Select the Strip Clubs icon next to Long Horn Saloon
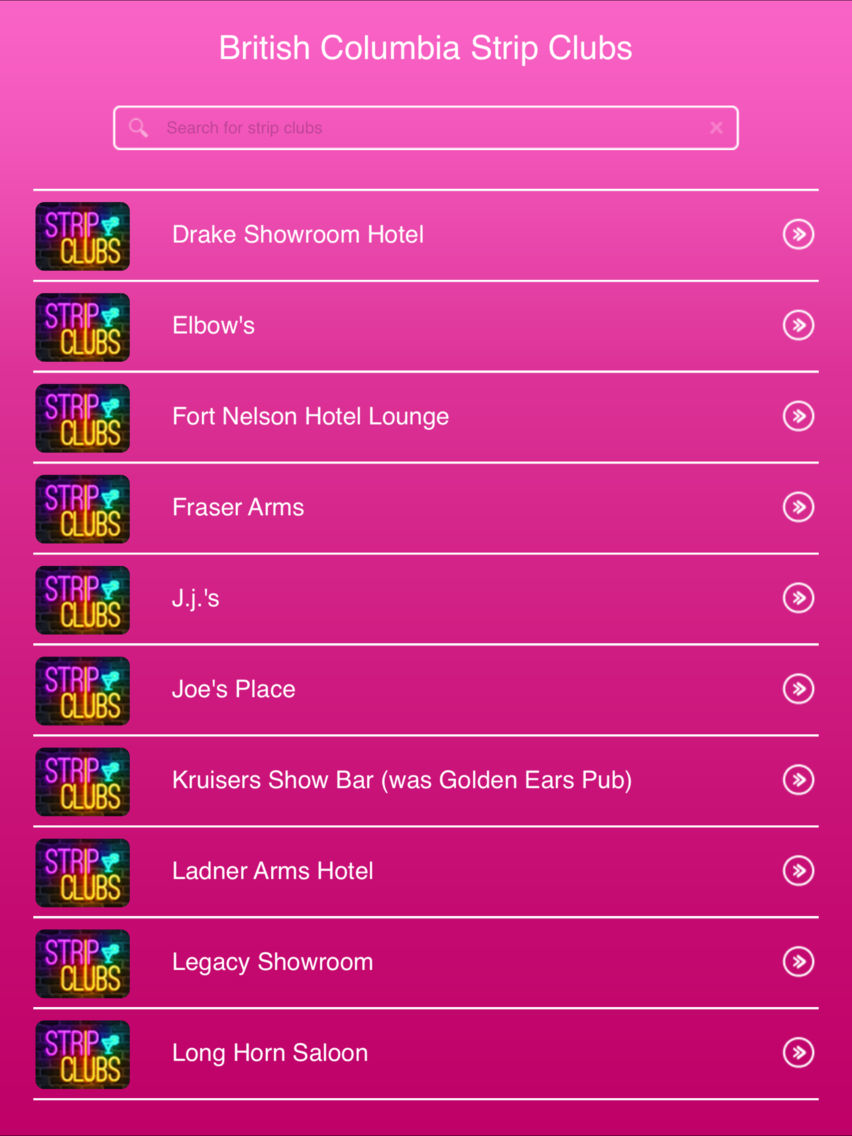Screen dimensions: 852x1136 [82, 1055]
